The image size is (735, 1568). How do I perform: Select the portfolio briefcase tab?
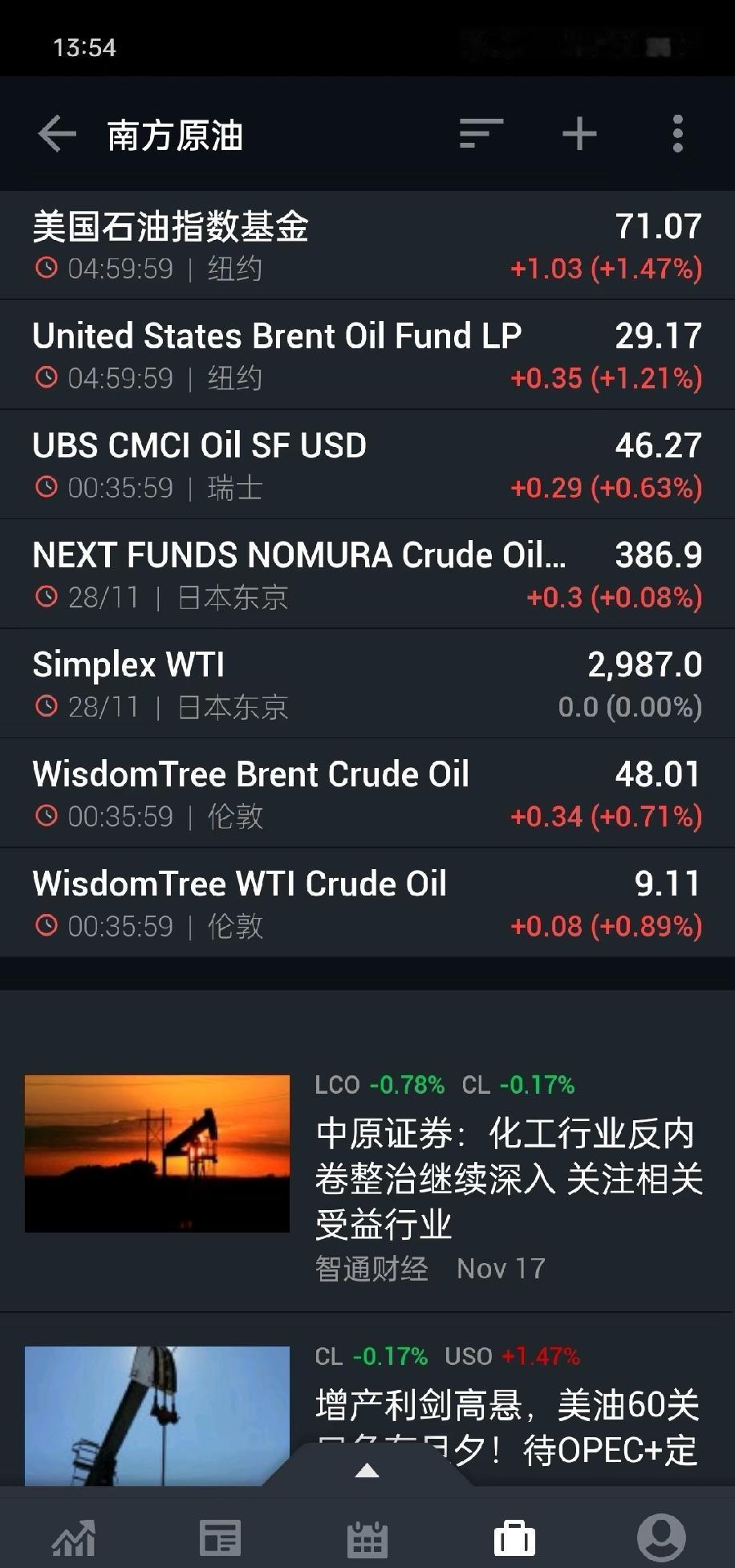(x=514, y=1538)
